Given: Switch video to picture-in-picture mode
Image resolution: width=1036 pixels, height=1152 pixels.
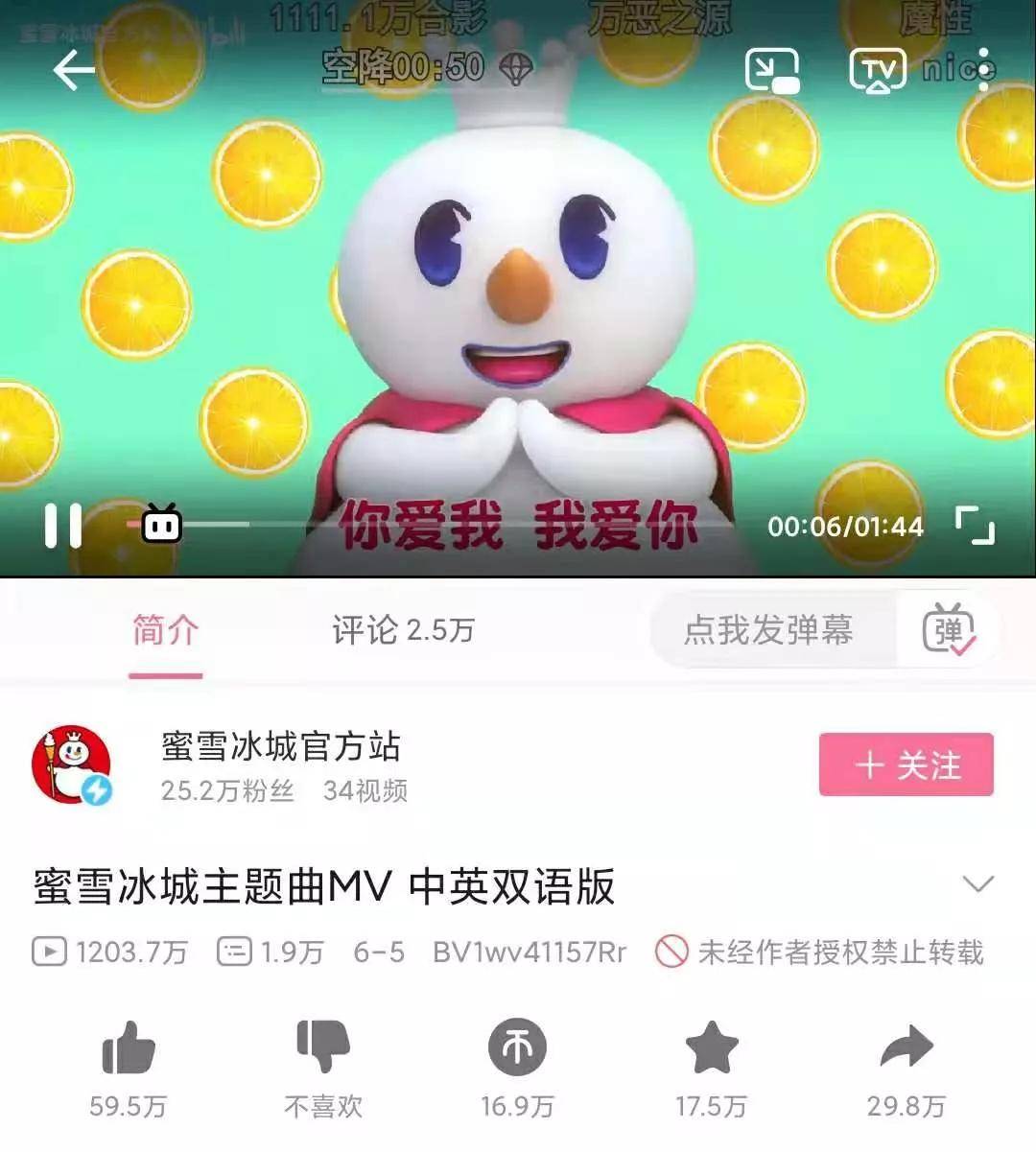Looking at the screenshot, I should pos(773,70).
